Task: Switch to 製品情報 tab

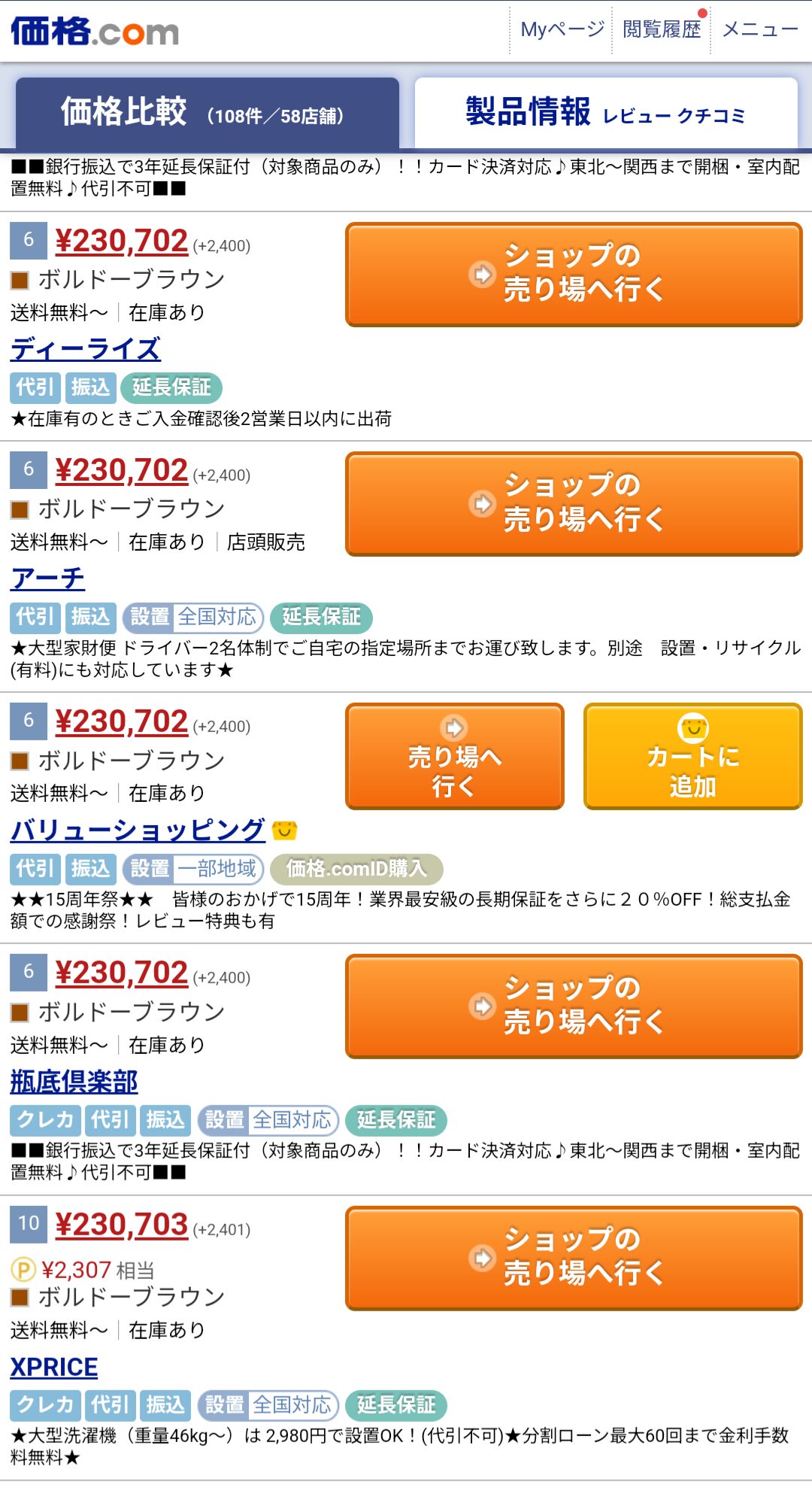Action: (x=605, y=113)
